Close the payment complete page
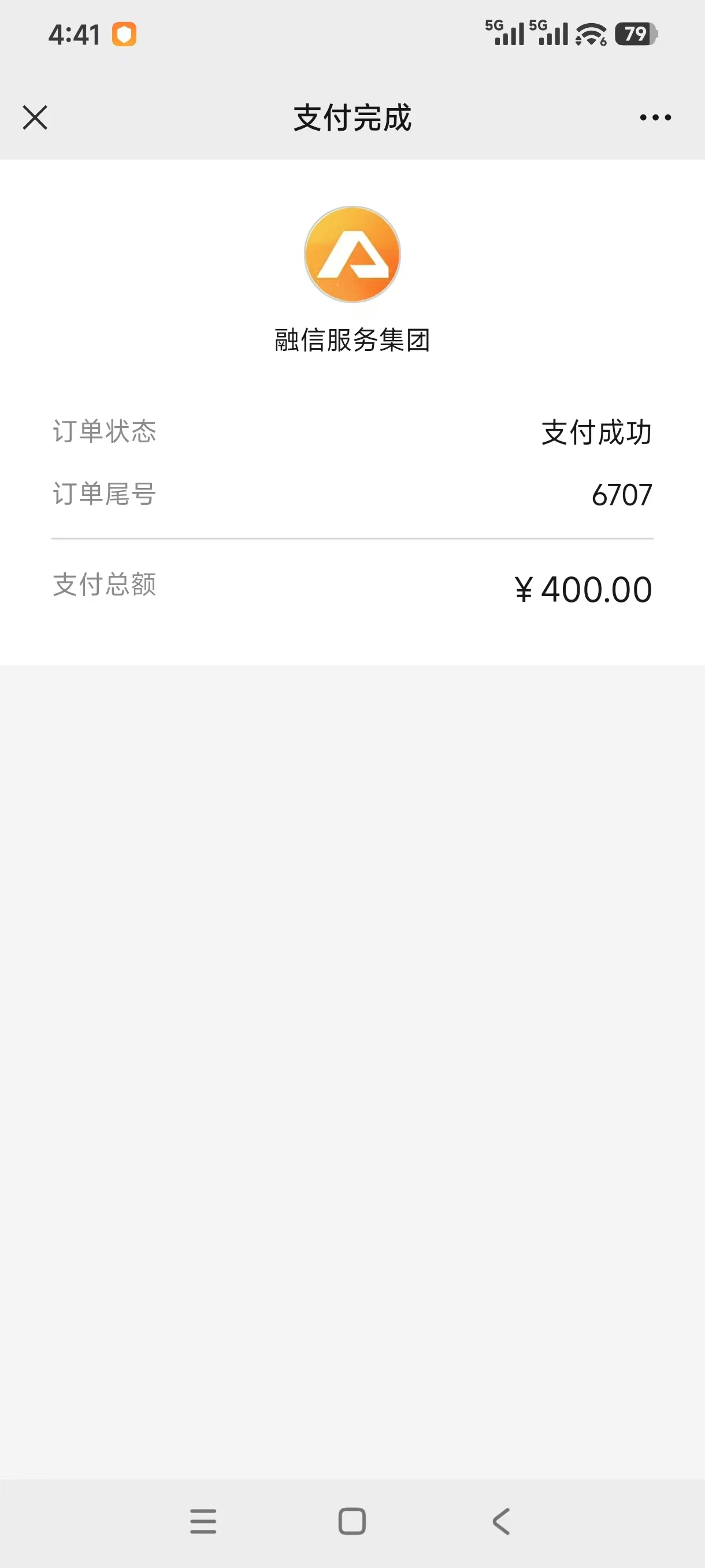This screenshot has height=1568, width=705. (x=35, y=117)
